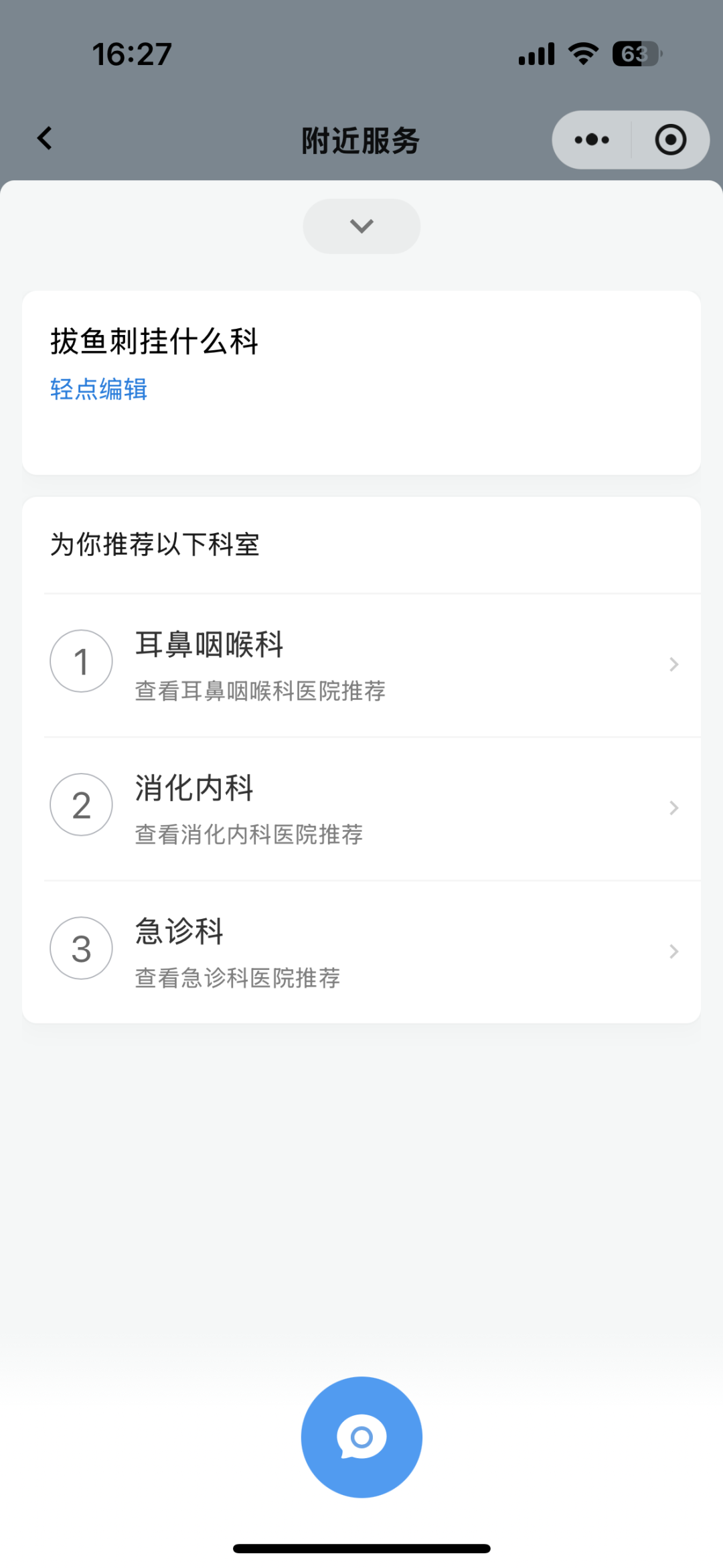
Task: Collapse the panel with the down chevron
Action: (361, 226)
